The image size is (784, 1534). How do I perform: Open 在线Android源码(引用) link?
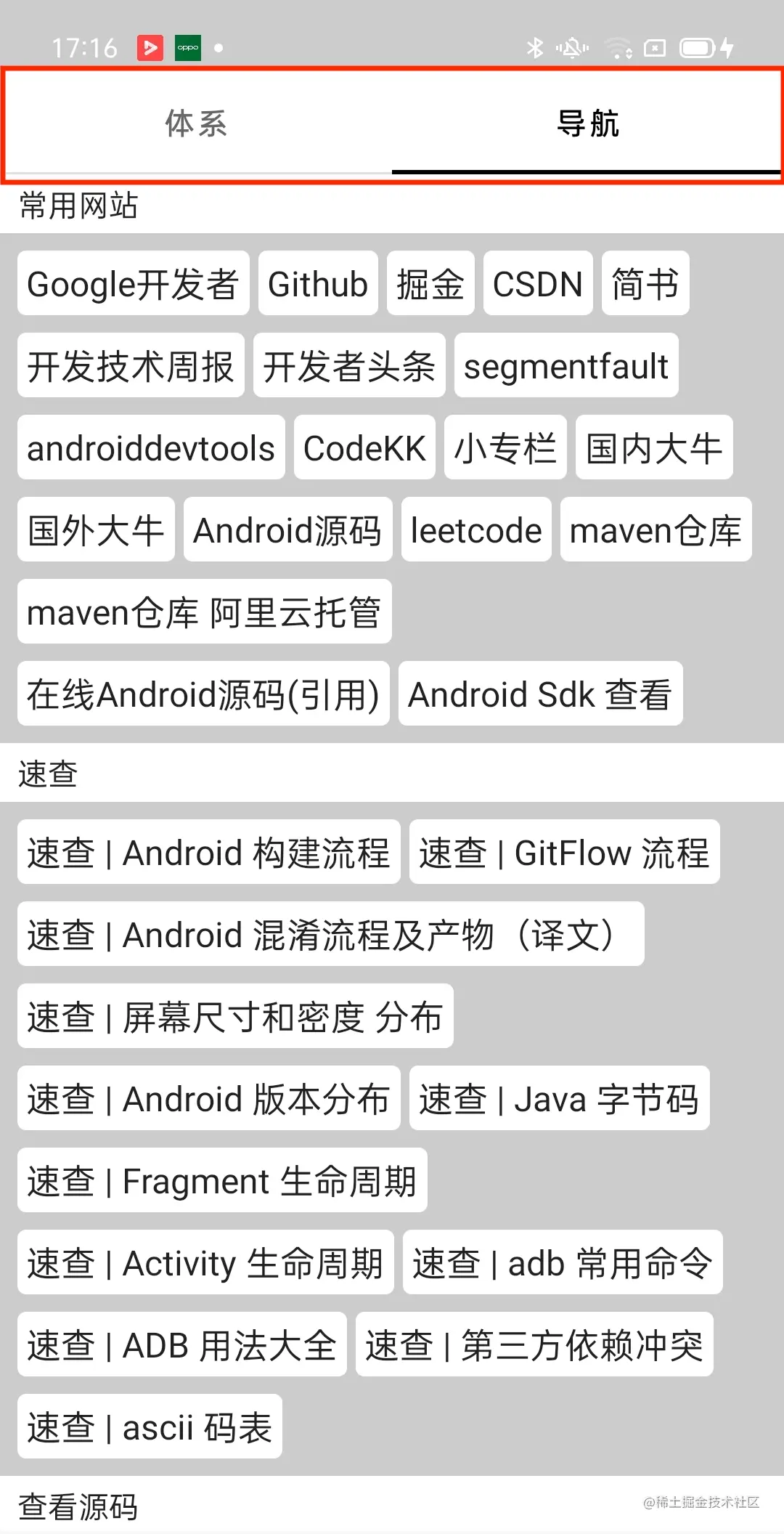point(203,694)
